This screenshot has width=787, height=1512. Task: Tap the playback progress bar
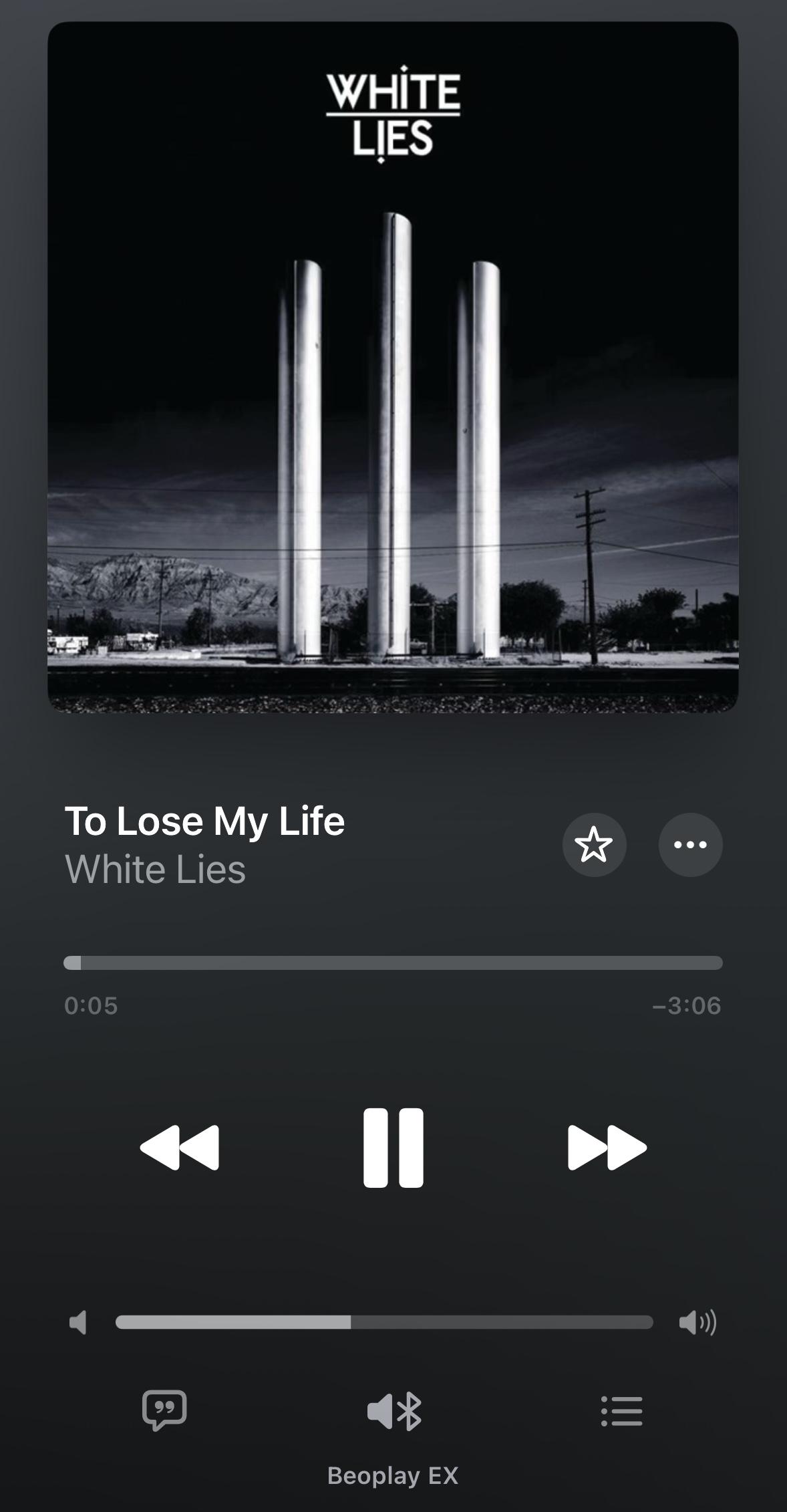coord(393,963)
